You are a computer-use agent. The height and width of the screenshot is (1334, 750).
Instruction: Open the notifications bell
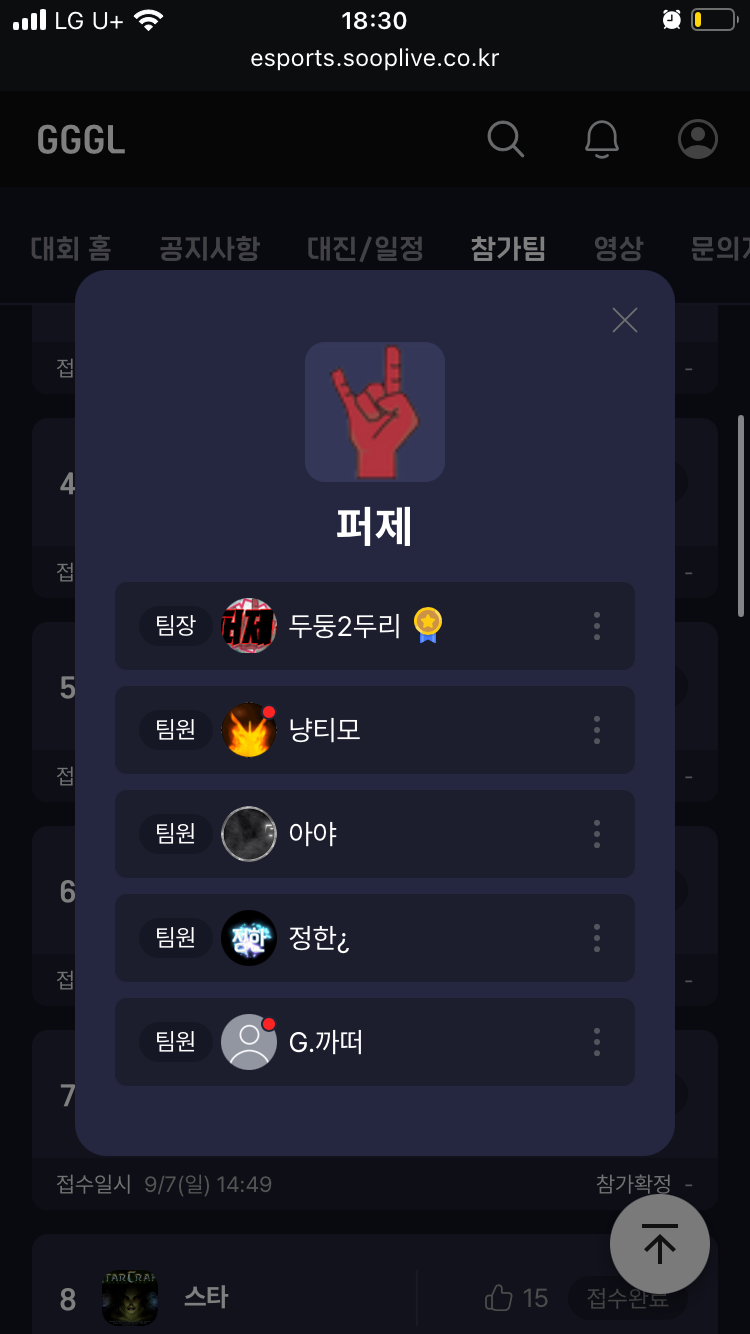coord(602,139)
